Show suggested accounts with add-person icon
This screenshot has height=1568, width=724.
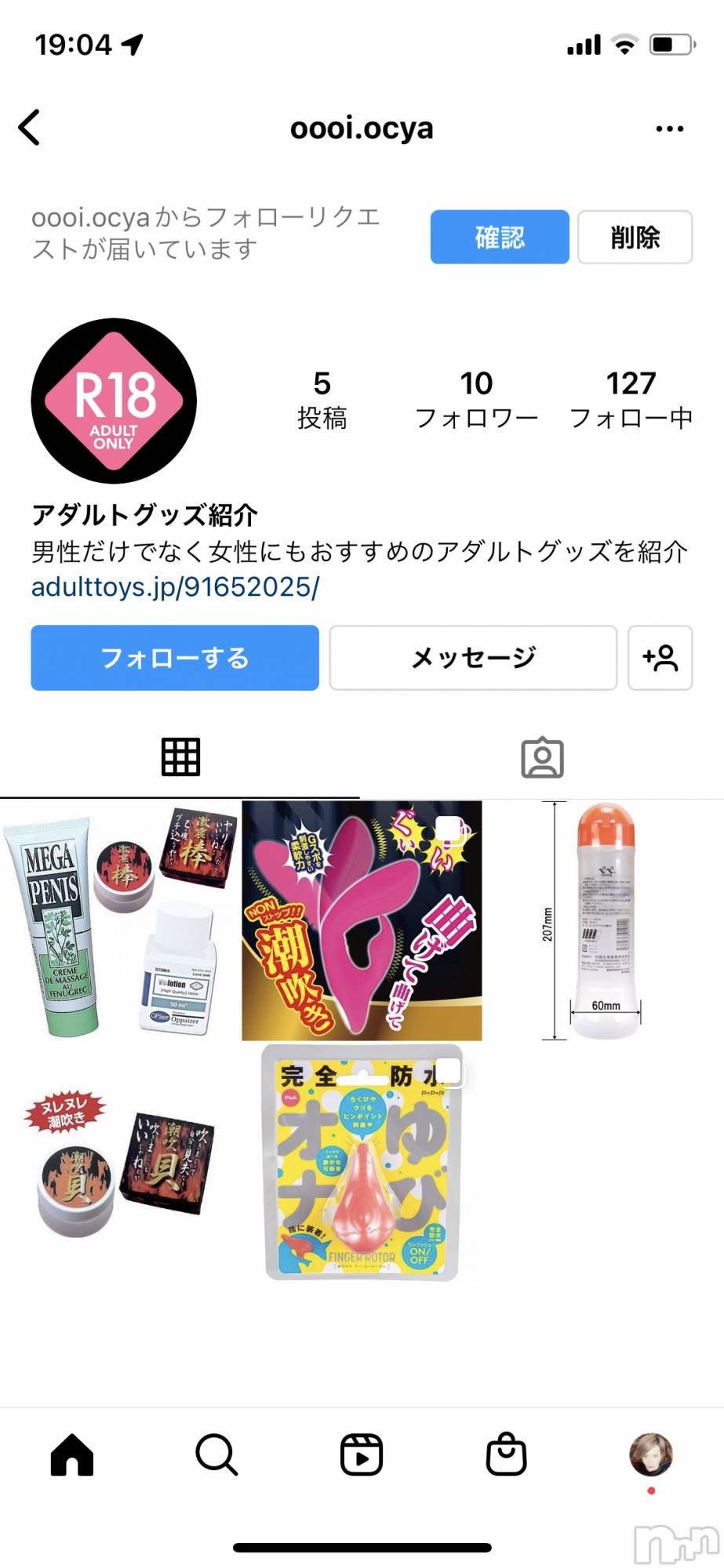click(660, 658)
